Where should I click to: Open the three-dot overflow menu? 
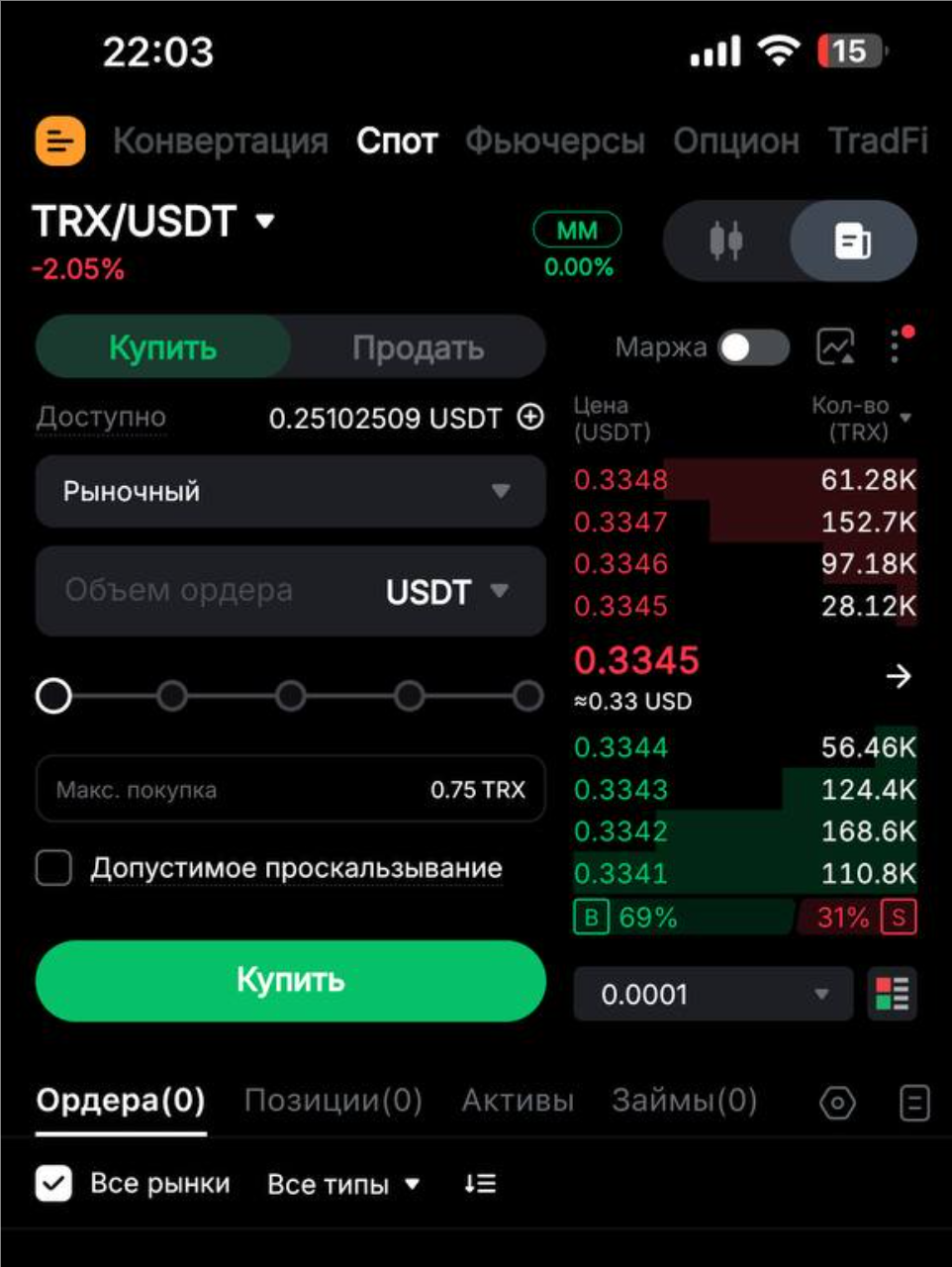[x=896, y=346]
